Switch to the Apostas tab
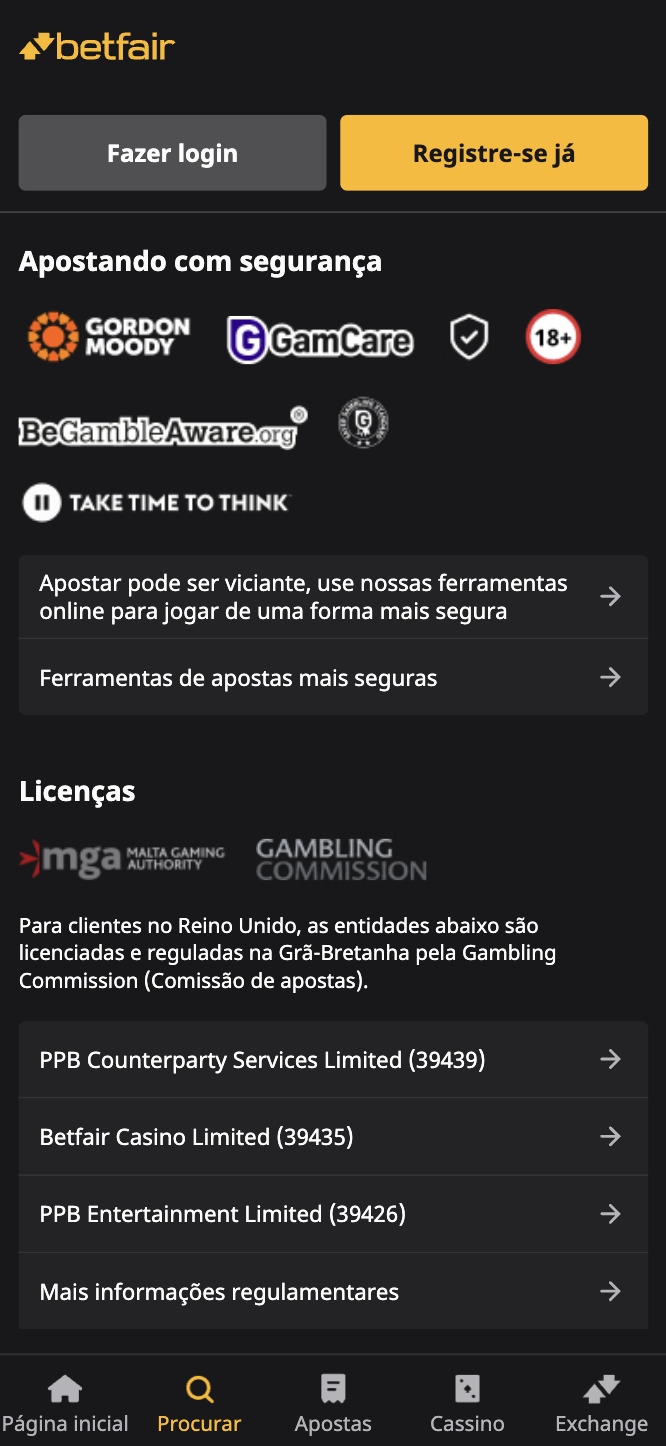666x1446 pixels. (x=333, y=1403)
